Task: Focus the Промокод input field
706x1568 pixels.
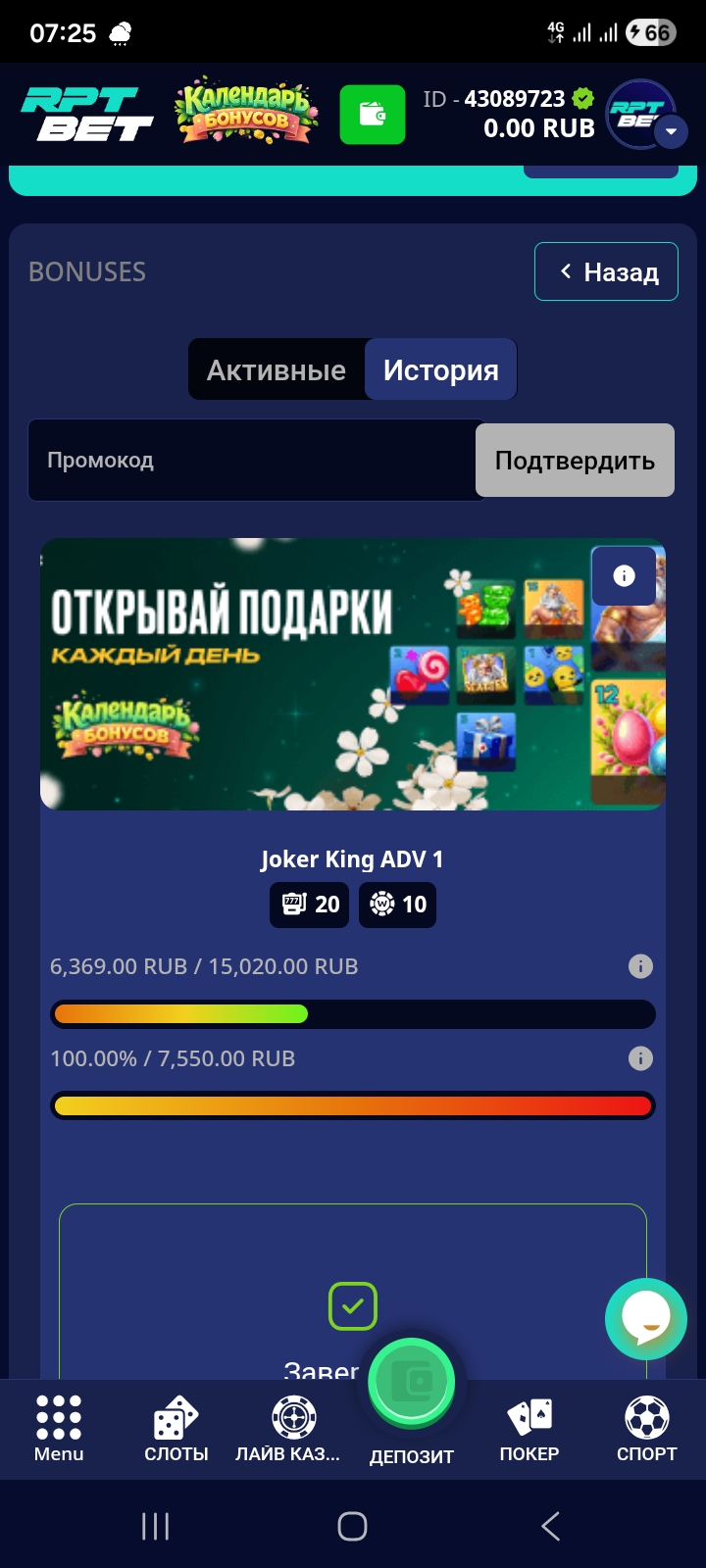Action: tap(253, 461)
